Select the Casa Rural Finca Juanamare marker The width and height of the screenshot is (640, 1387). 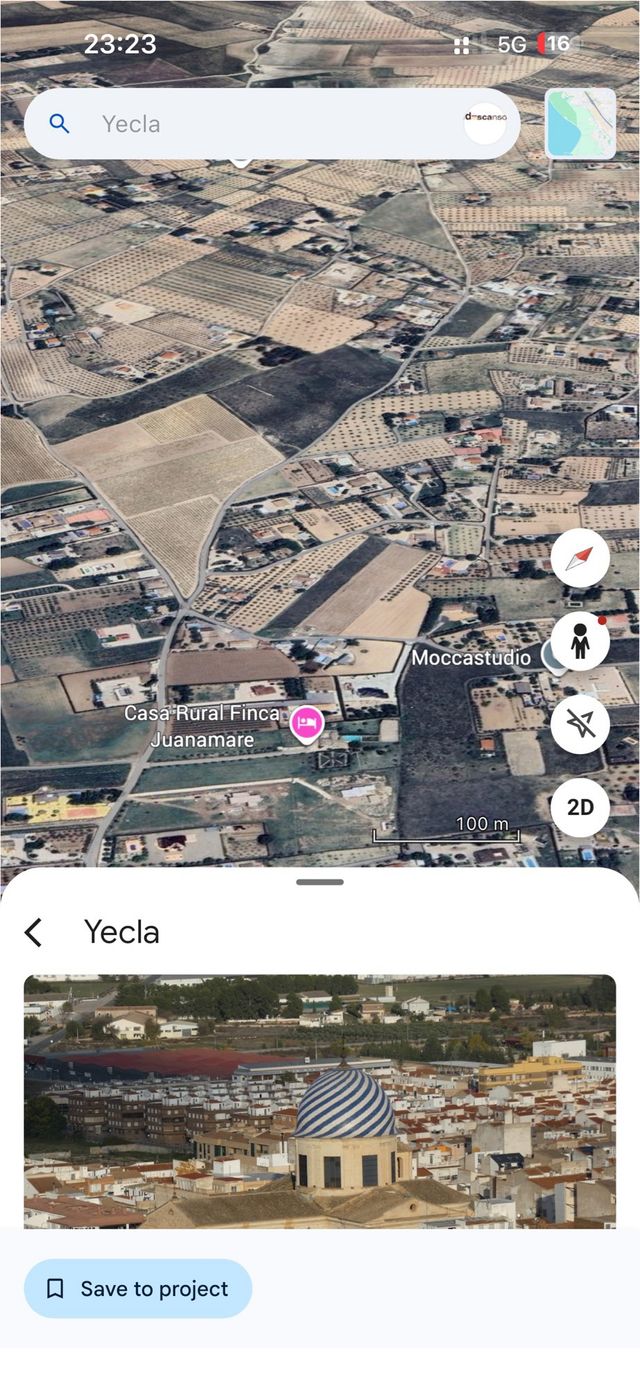(x=306, y=723)
